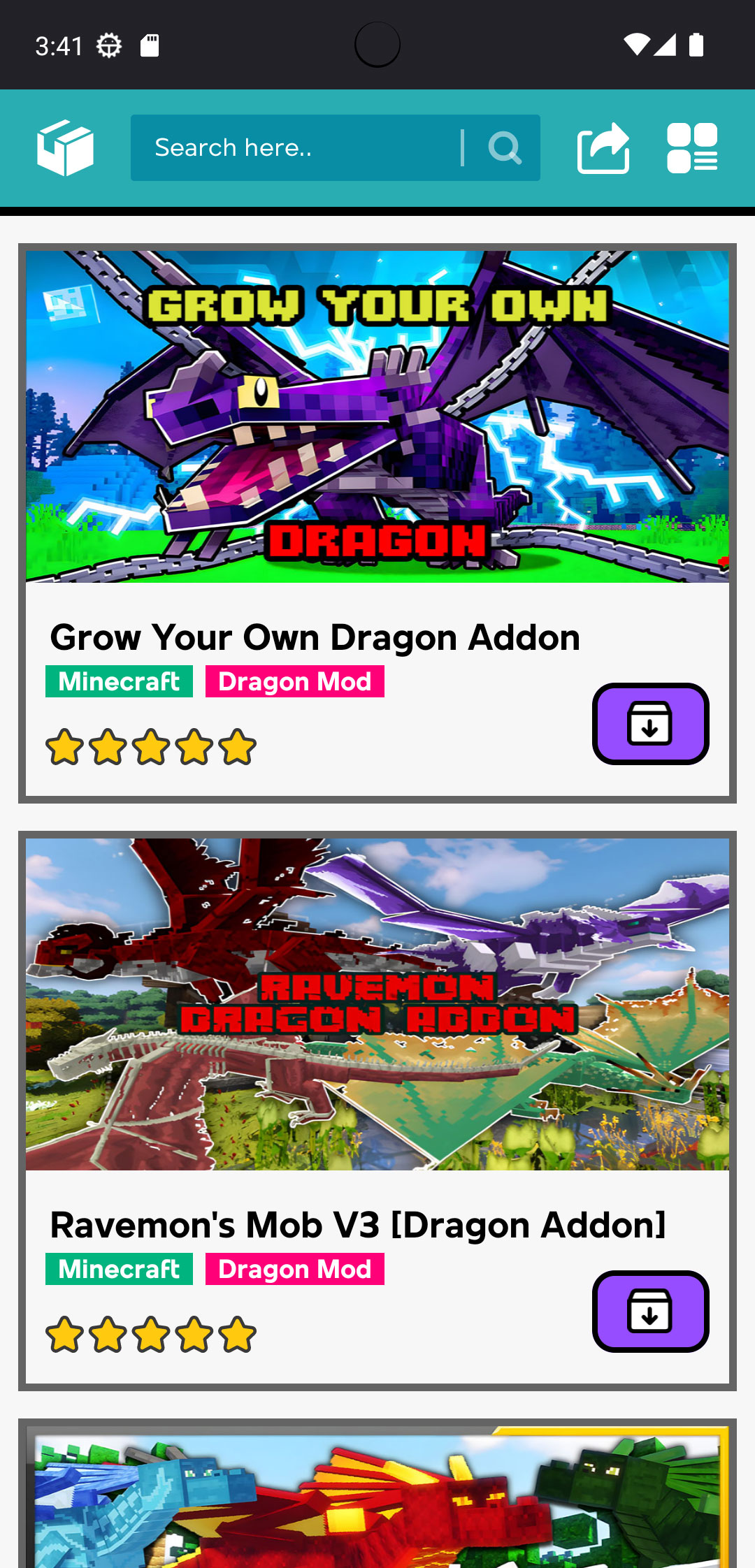The image size is (755, 1568).
Task: Open the Grow Your Own Dragon Addon card
Action: click(377, 416)
